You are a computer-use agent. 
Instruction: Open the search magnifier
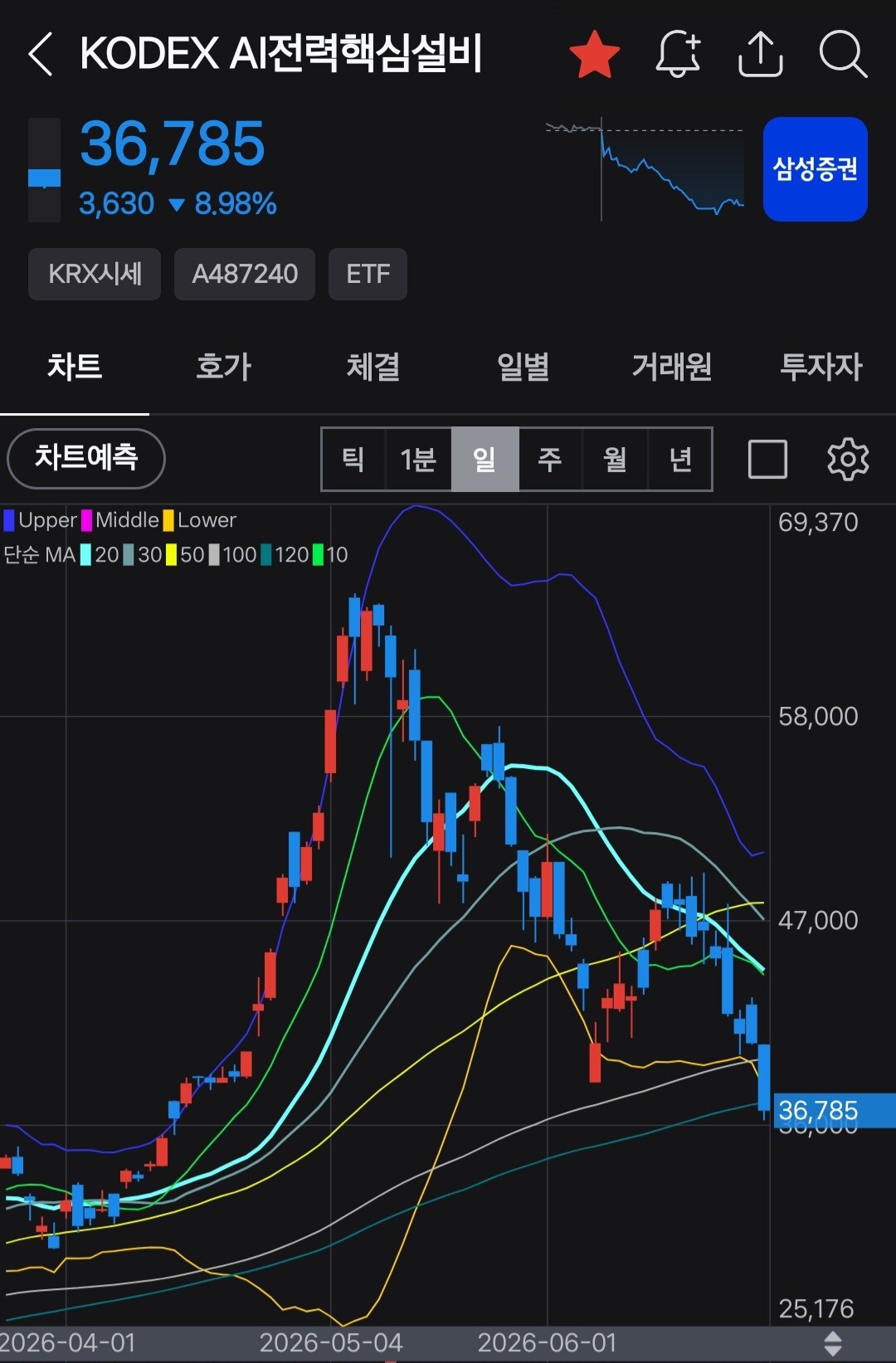(843, 54)
